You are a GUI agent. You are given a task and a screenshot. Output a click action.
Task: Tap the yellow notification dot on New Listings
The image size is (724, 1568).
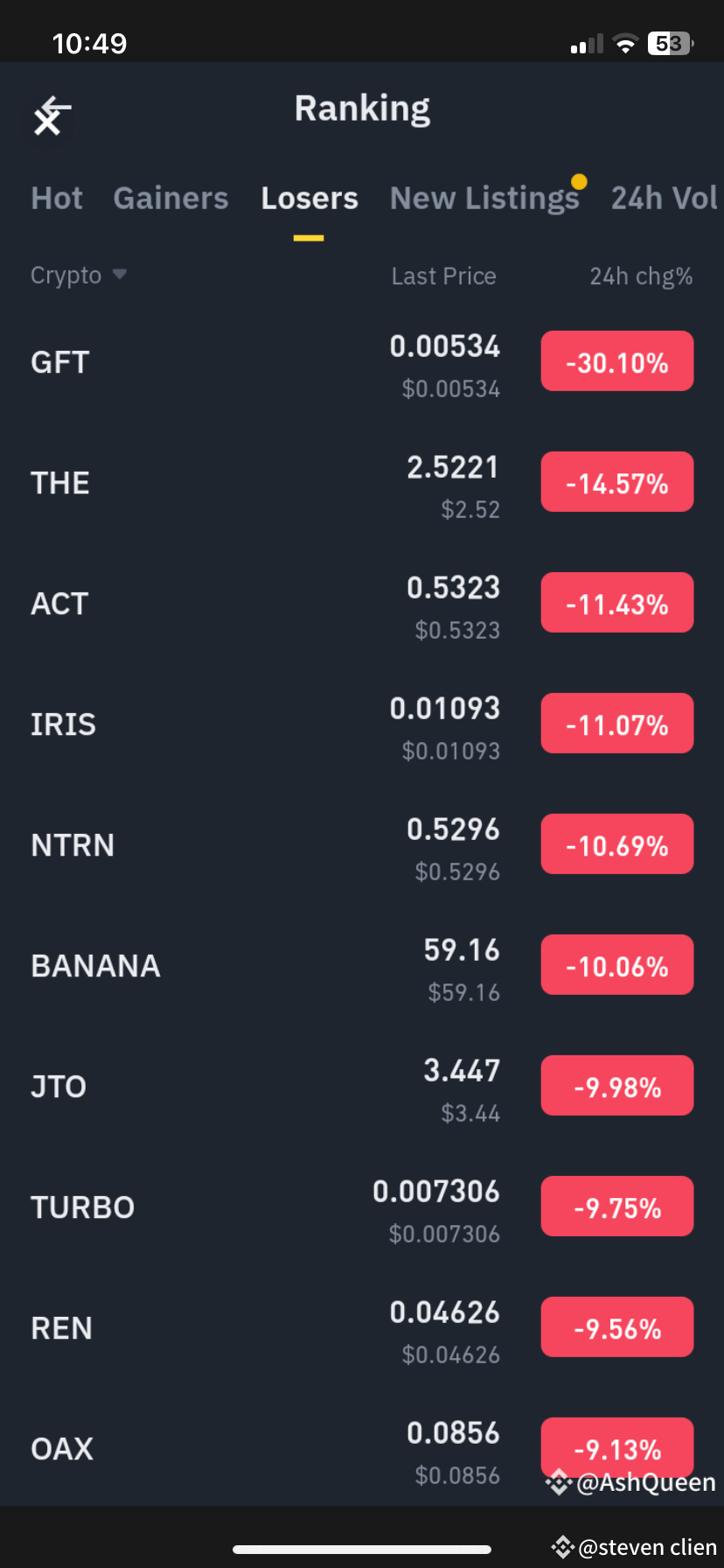pos(578,181)
